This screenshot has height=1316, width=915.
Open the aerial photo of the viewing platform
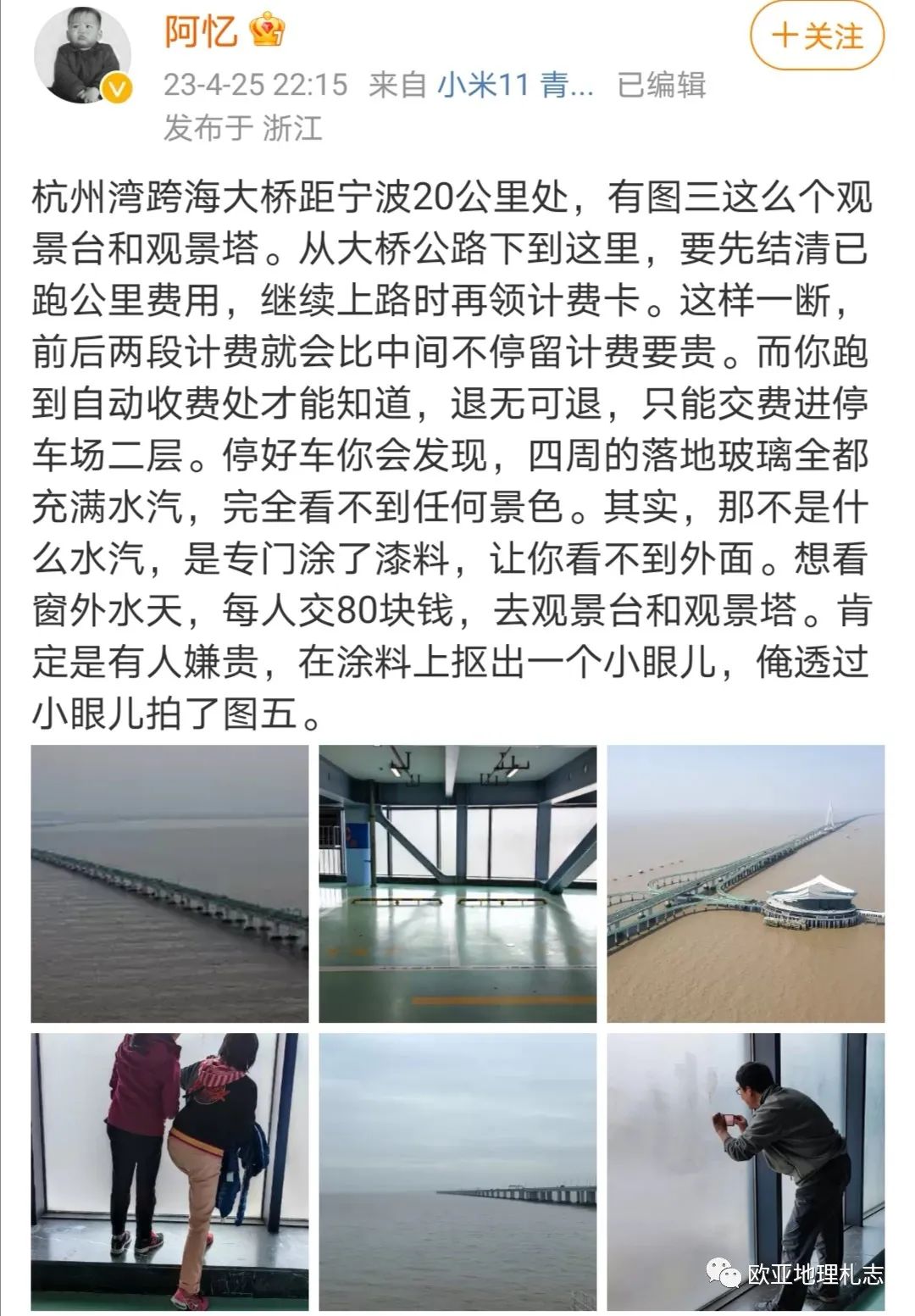pyautogui.click(x=746, y=883)
